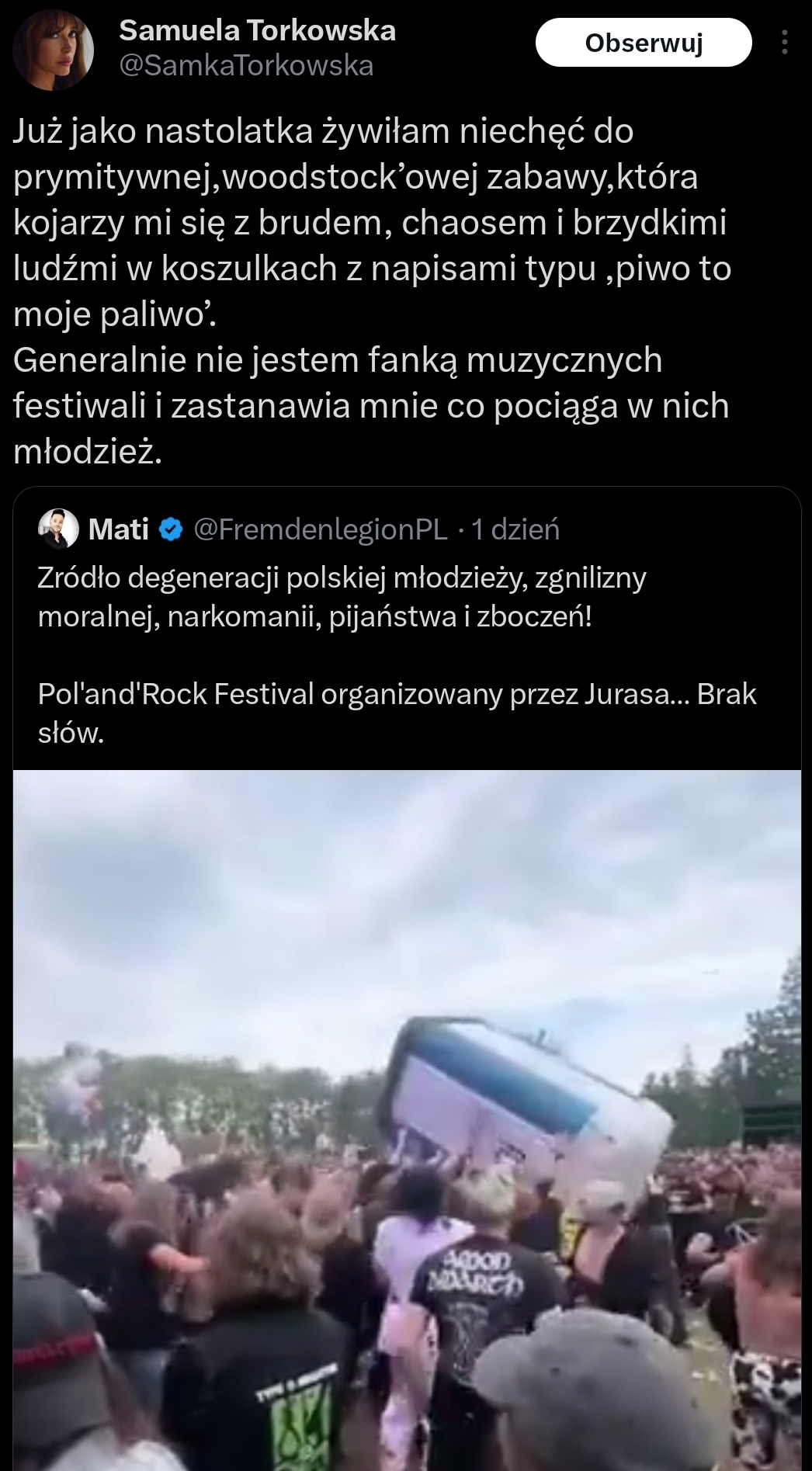Tap the Obserwuj follow button
The width and height of the screenshot is (812, 1471).
(x=644, y=43)
